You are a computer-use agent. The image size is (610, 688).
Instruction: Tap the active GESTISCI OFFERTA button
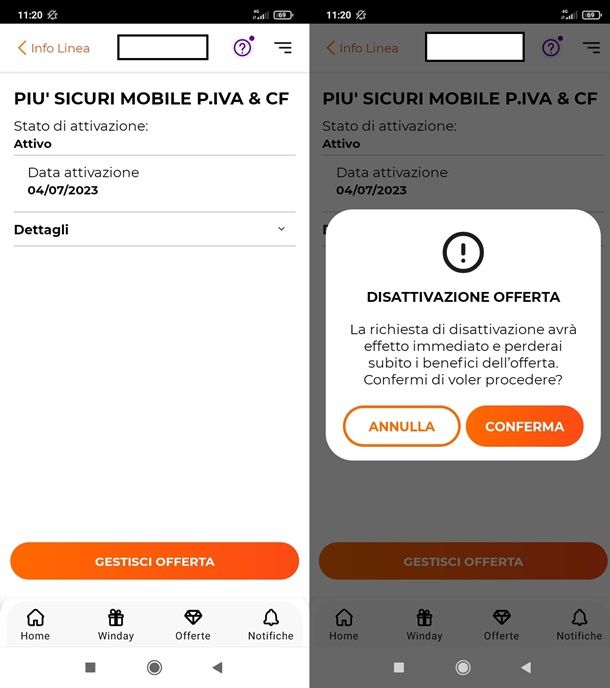click(154, 561)
